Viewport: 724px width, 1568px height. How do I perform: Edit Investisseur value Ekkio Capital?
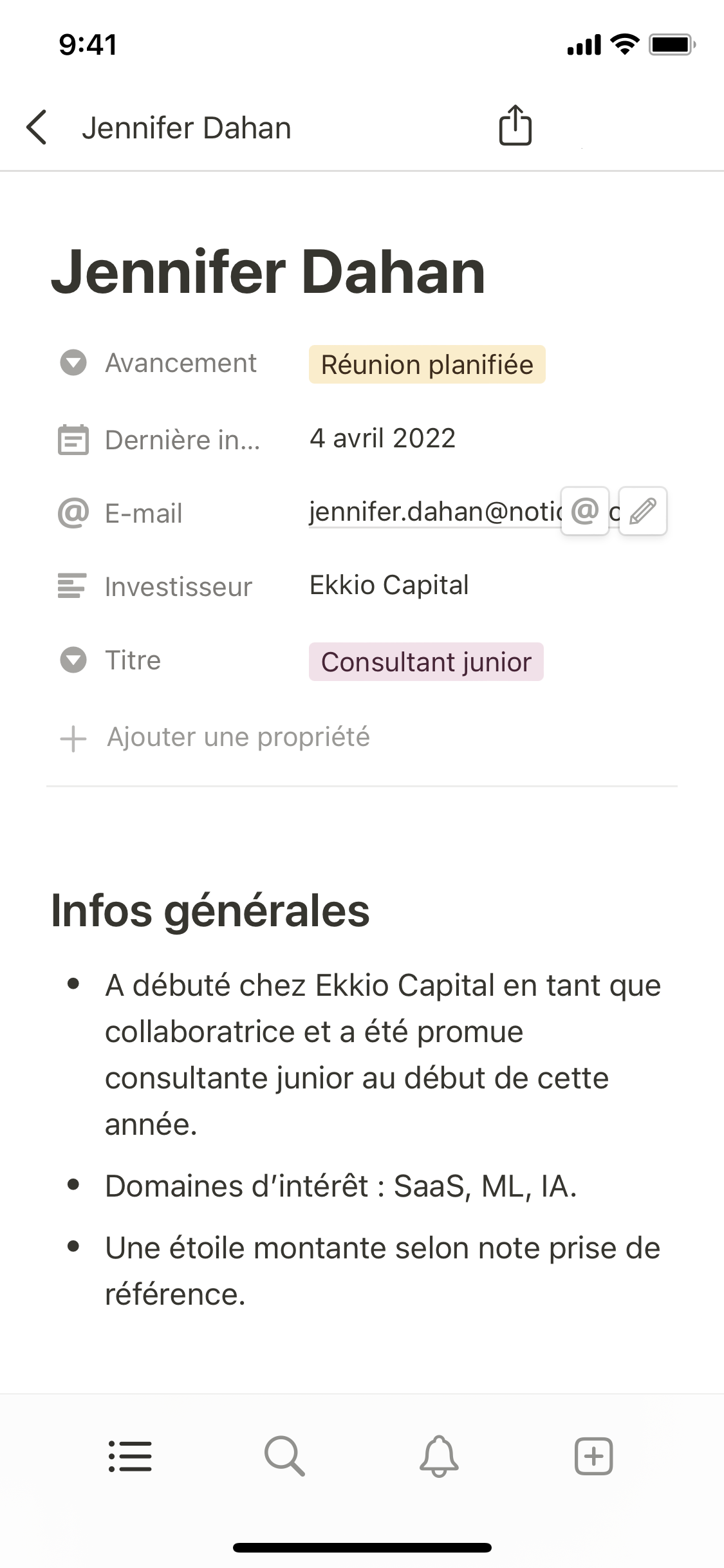(389, 585)
